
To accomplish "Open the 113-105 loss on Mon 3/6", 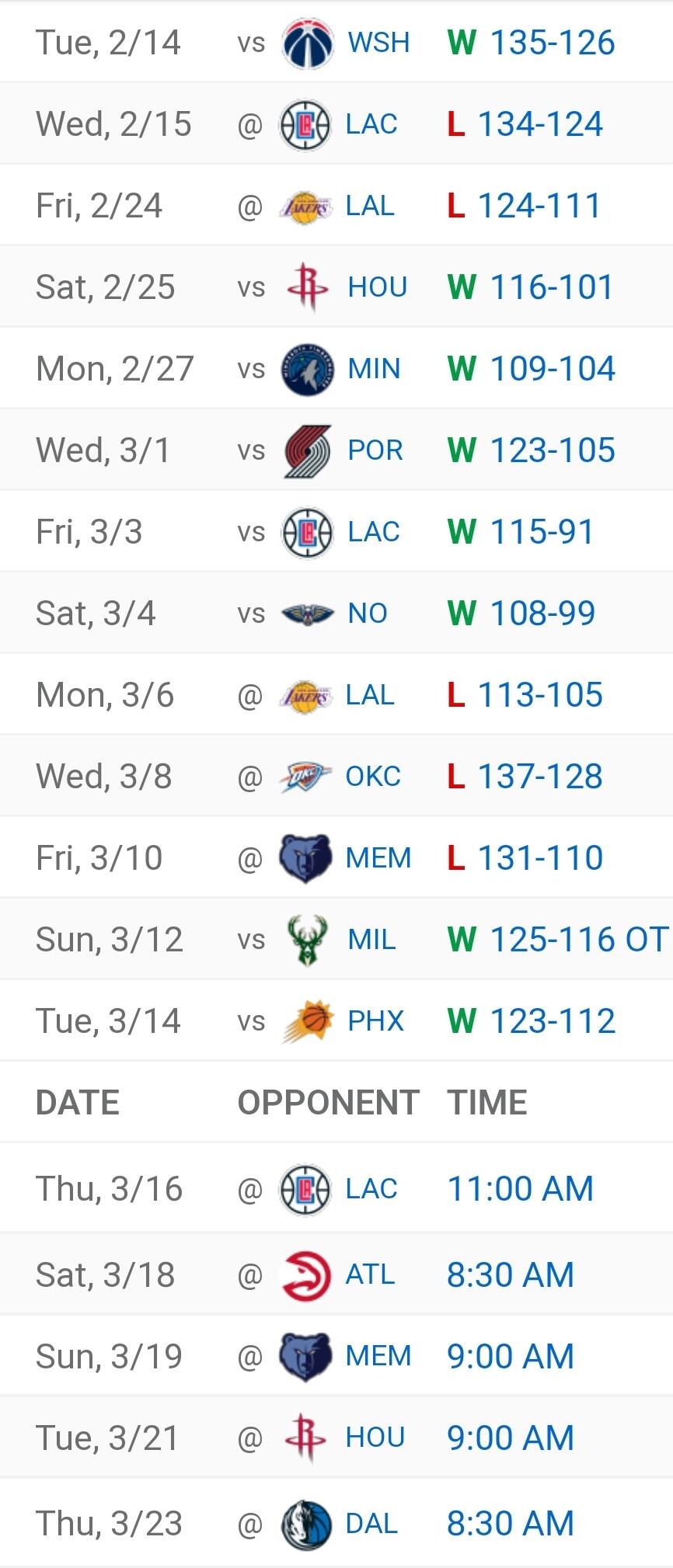I will point(539,695).
